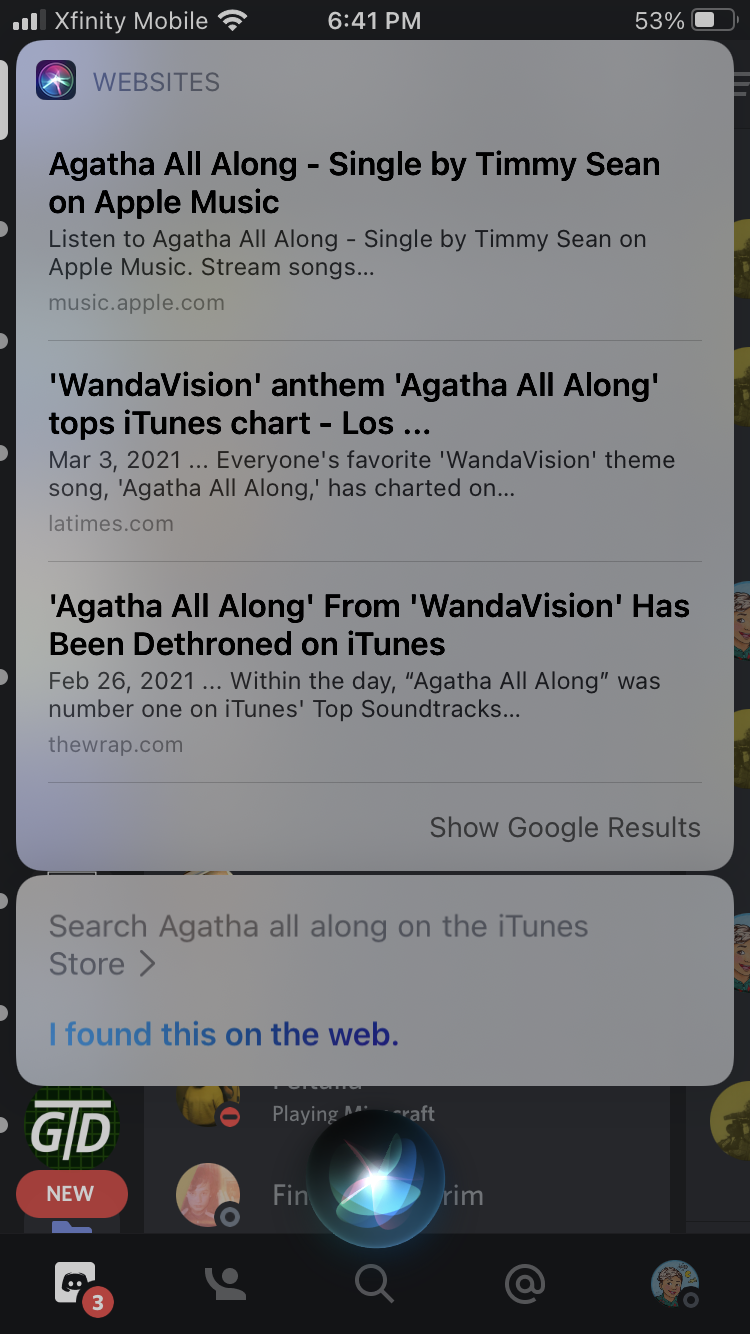The height and width of the screenshot is (1334, 750).
Task: Switch to the Mentions tab
Action: click(x=524, y=1284)
